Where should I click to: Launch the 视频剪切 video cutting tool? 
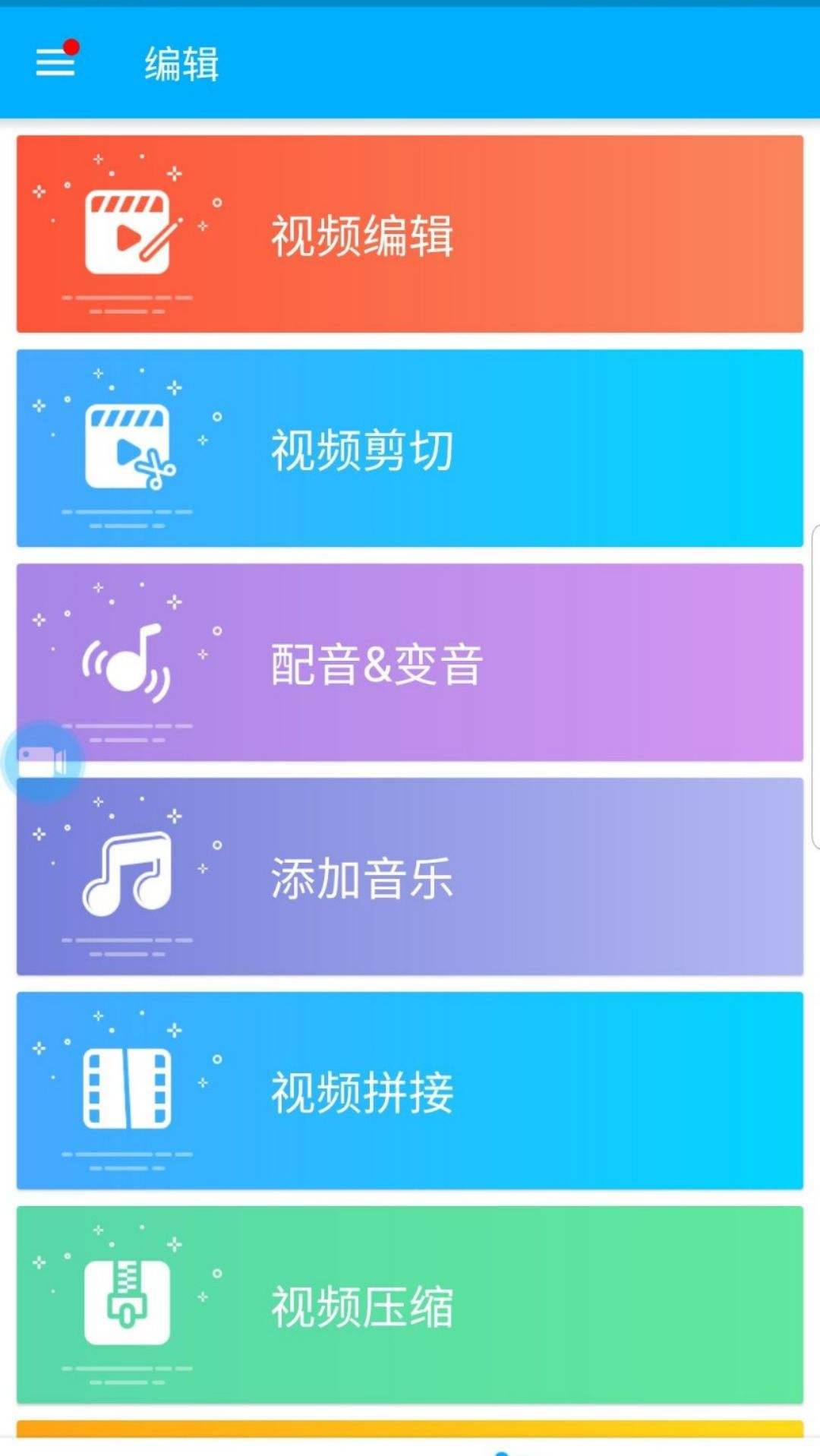pos(410,448)
